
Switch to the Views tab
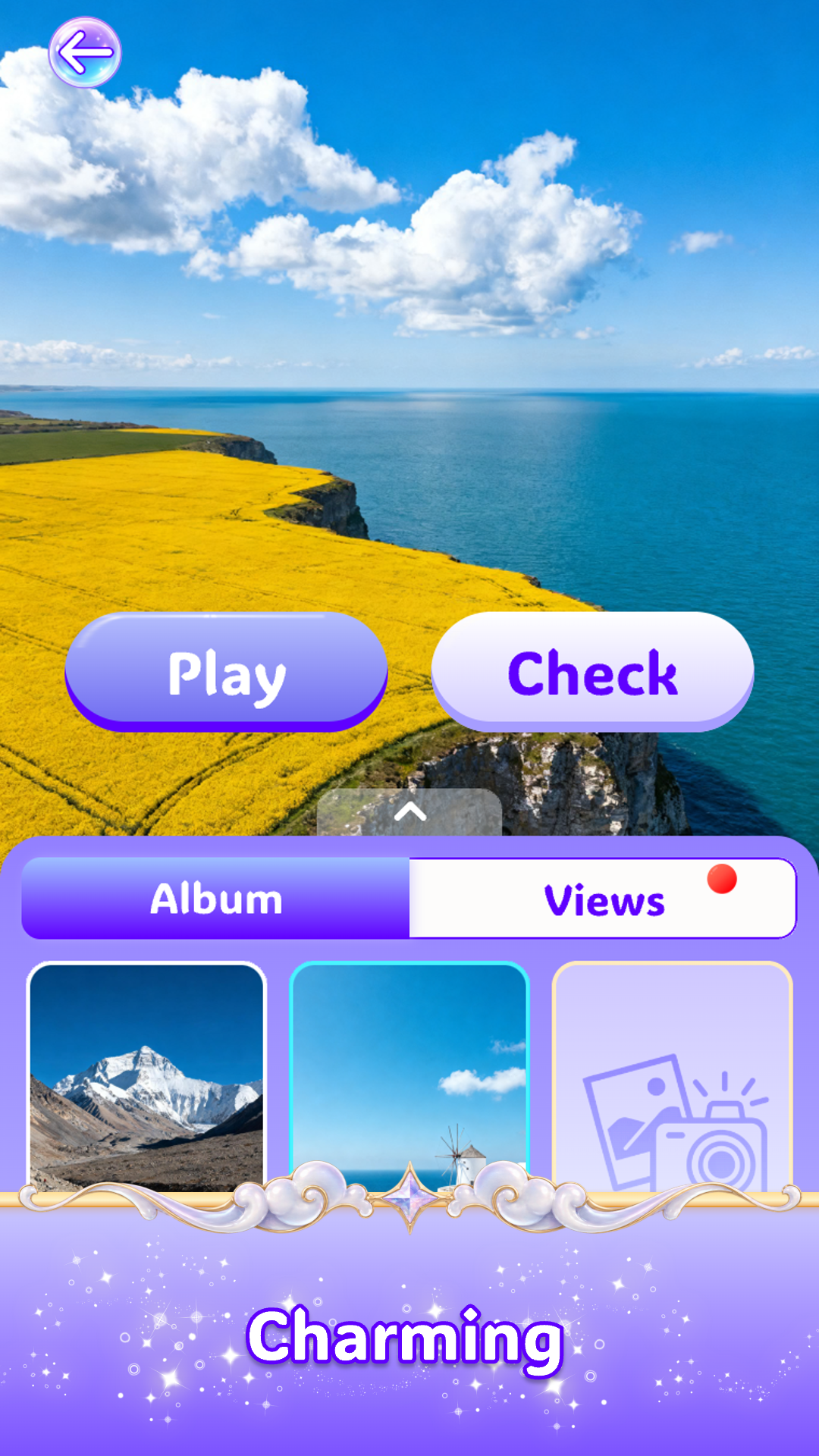tap(604, 899)
